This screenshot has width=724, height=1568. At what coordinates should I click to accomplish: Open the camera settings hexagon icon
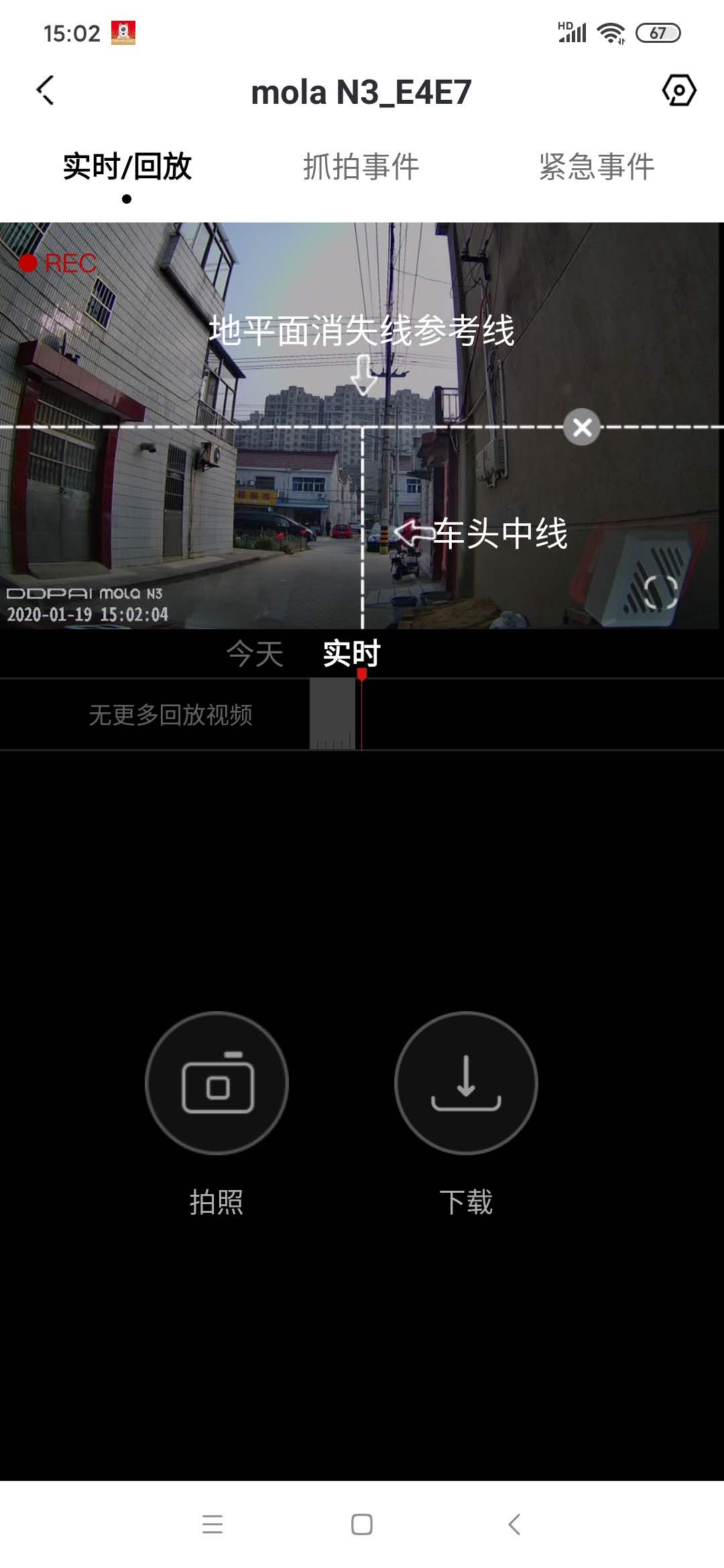coord(679,90)
